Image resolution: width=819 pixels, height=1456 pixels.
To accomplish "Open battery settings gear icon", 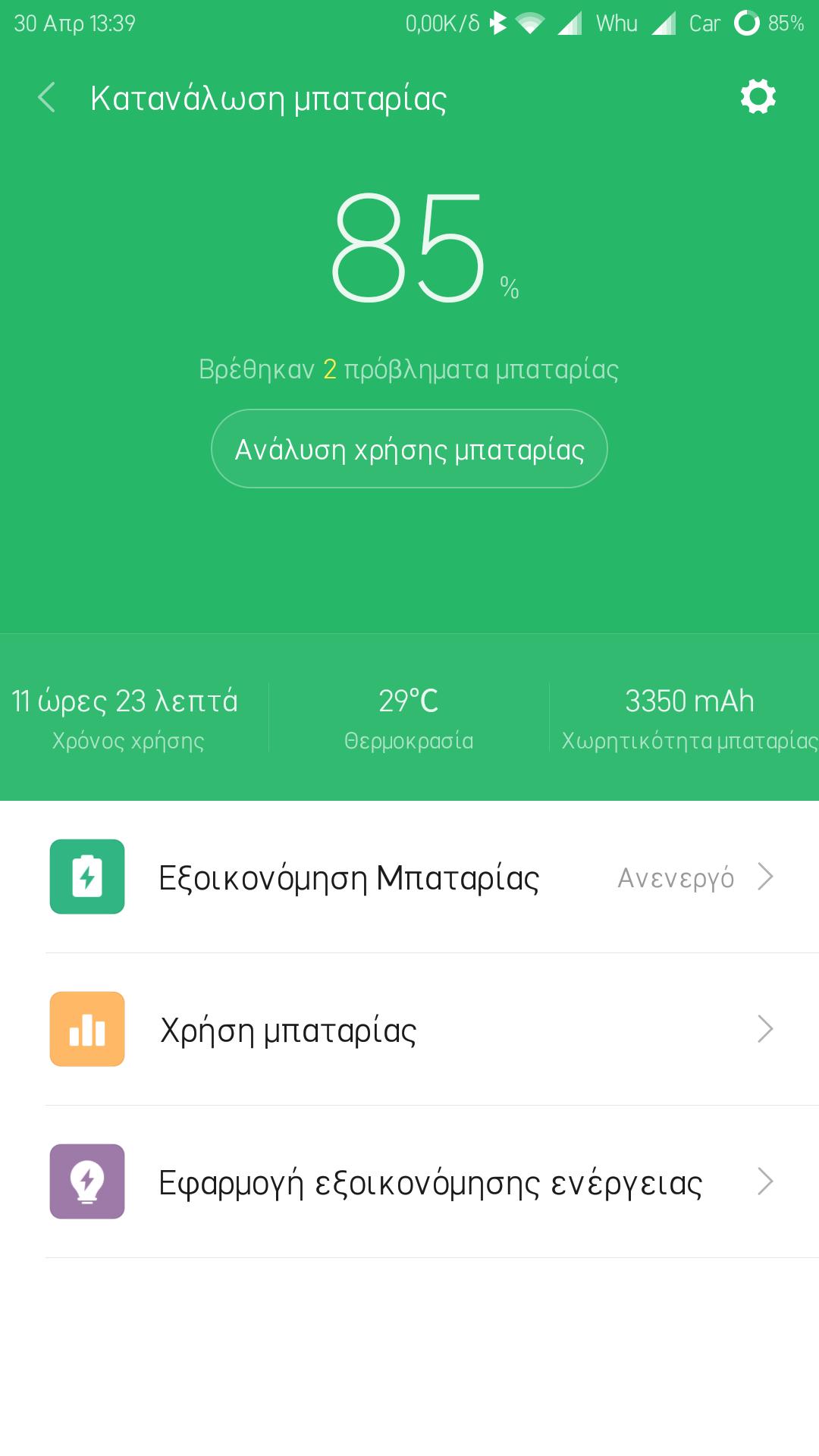I will point(758,97).
